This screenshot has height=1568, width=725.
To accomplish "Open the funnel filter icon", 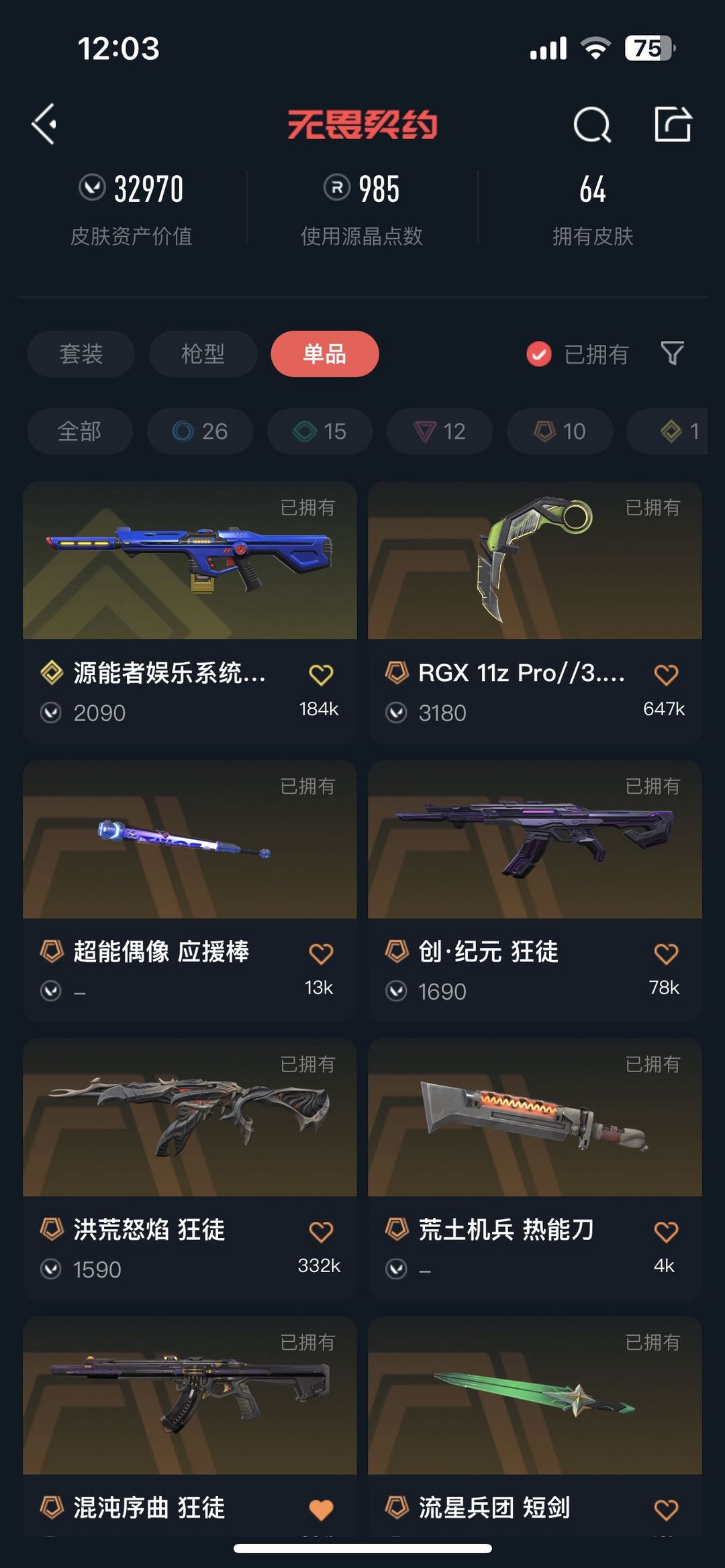I will click(672, 353).
